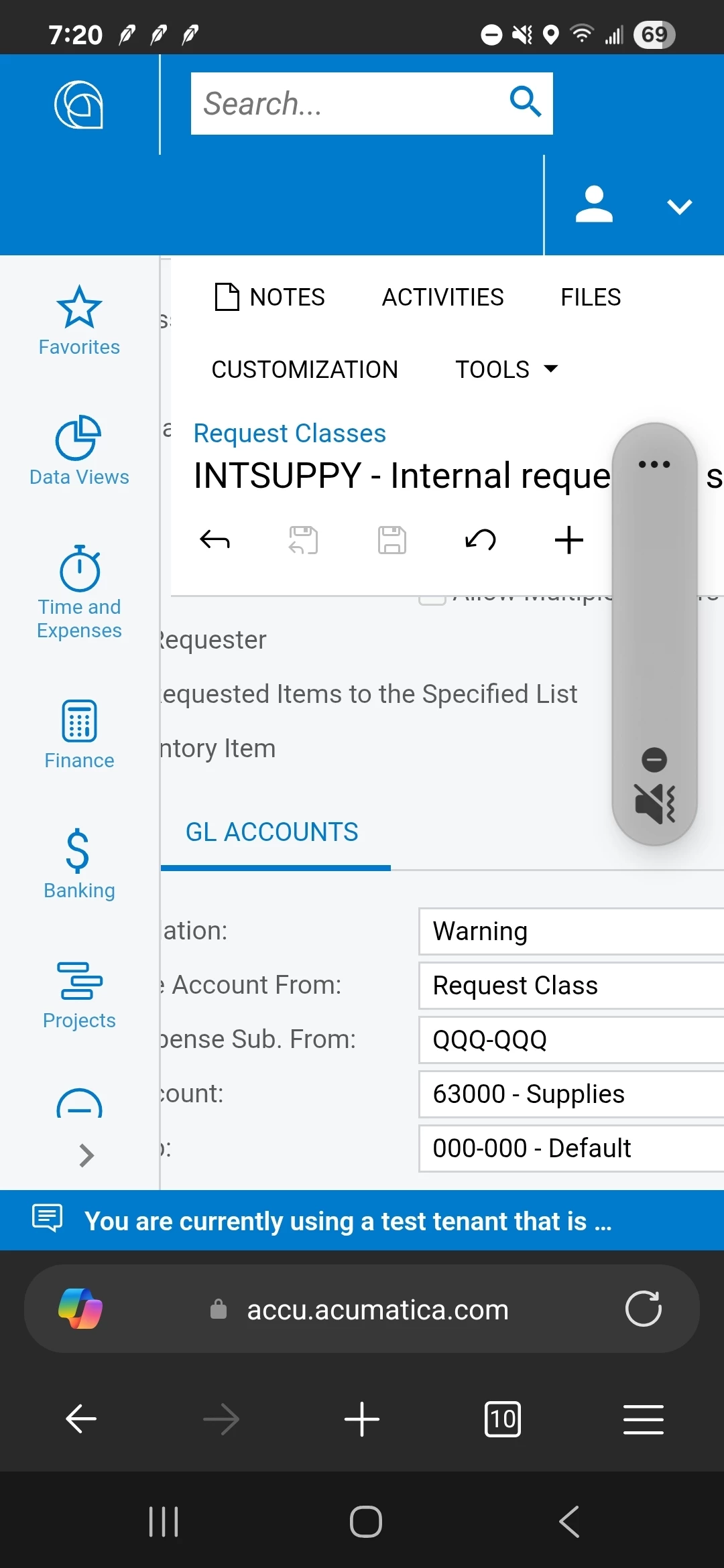Open the Customization menu

coord(304,369)
